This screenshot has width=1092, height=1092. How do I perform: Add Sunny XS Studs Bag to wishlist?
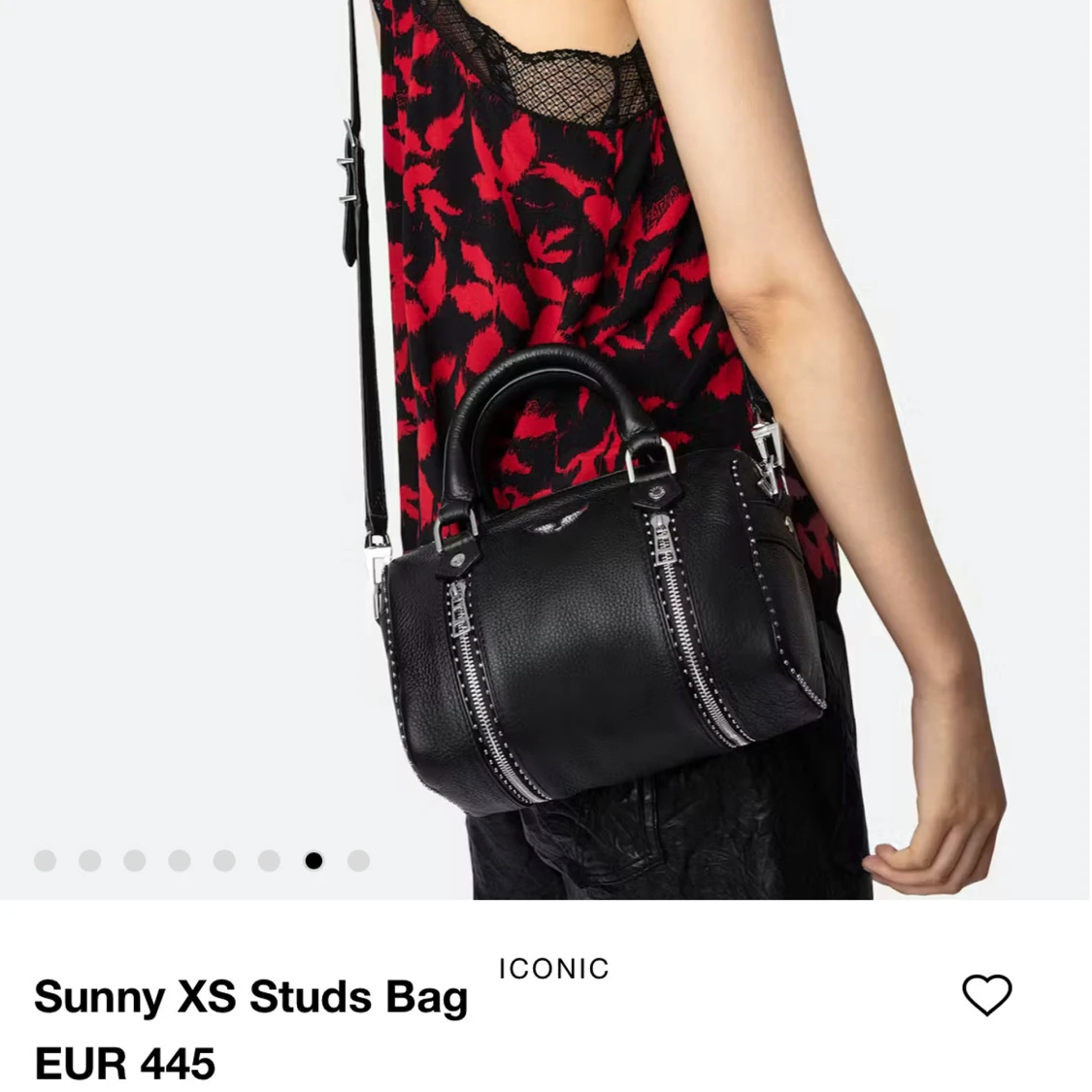click(986, 995)
